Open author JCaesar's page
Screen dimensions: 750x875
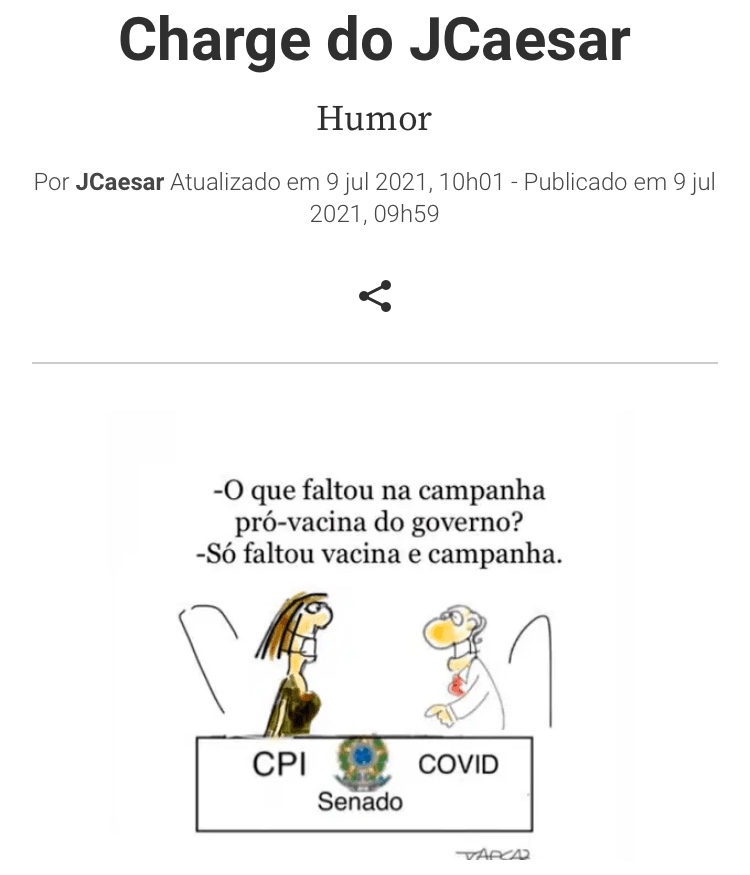tap(119, 183)
